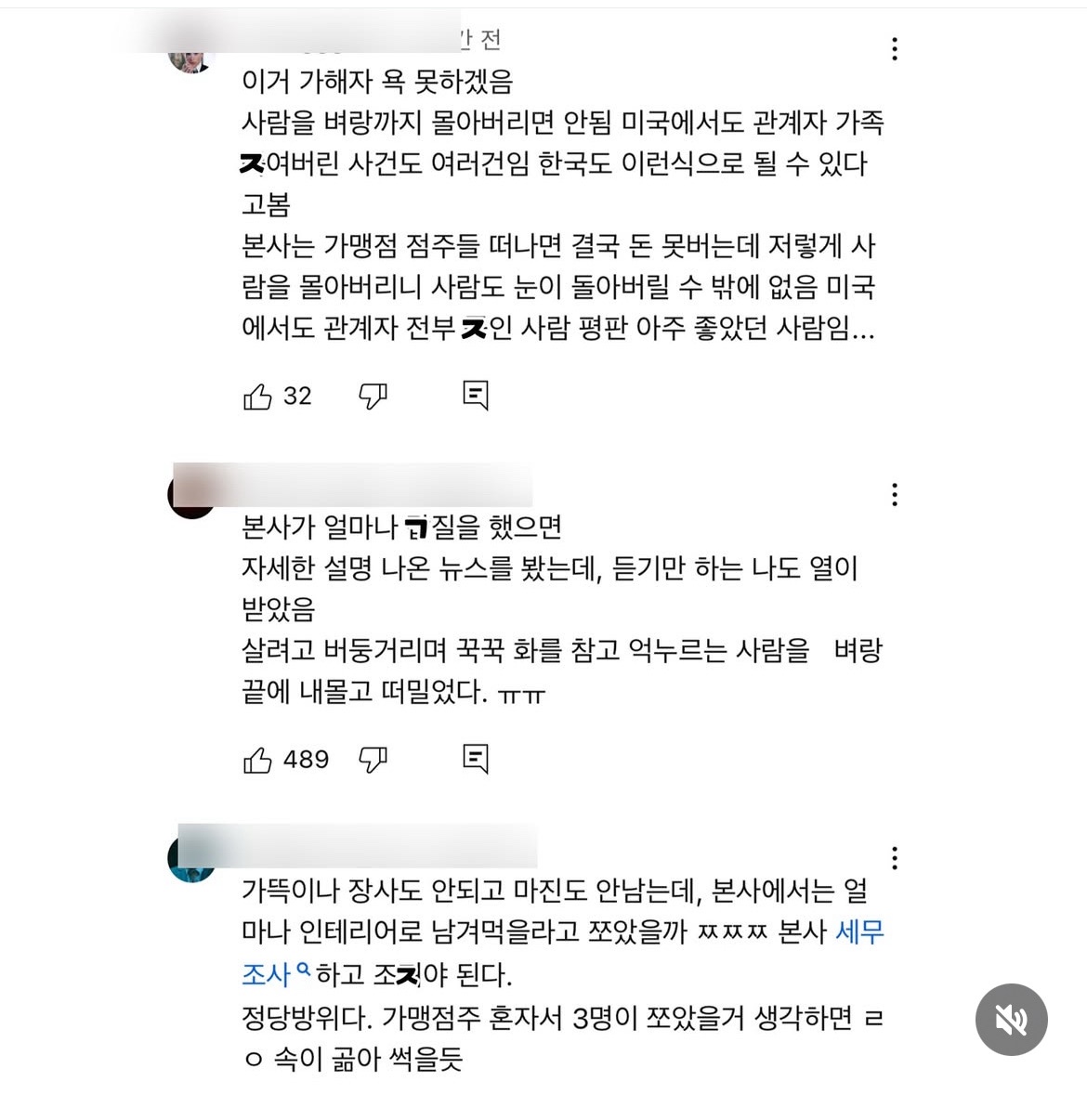This screenshot has width=1087, height=1120.
Task: Like the comment with 32 likes
Action: (x=257, y=397)
